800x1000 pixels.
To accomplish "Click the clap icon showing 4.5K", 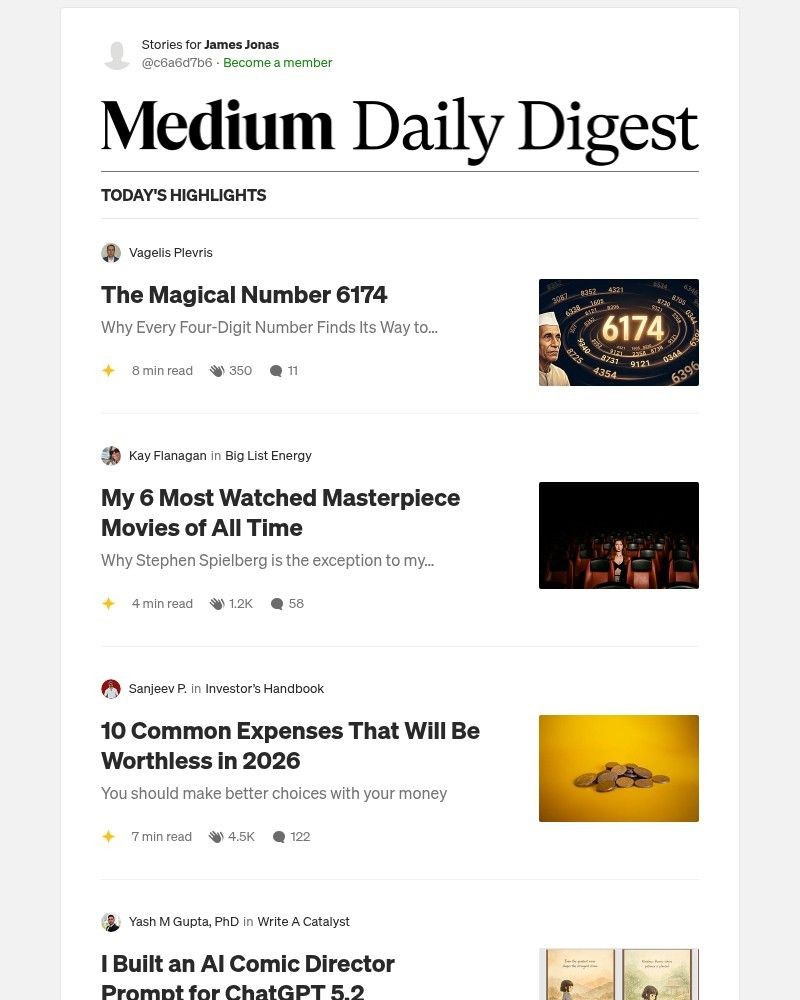I will pos(218,836).
